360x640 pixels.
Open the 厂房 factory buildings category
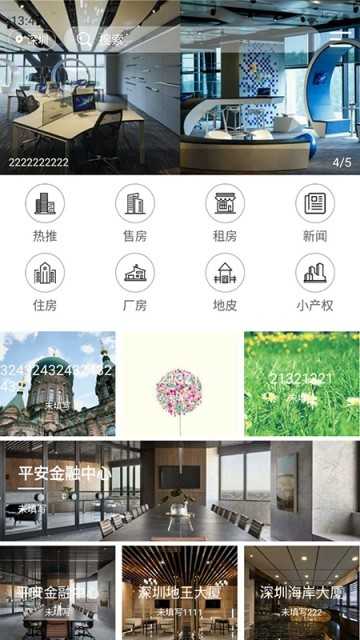[x=135, y=283]
